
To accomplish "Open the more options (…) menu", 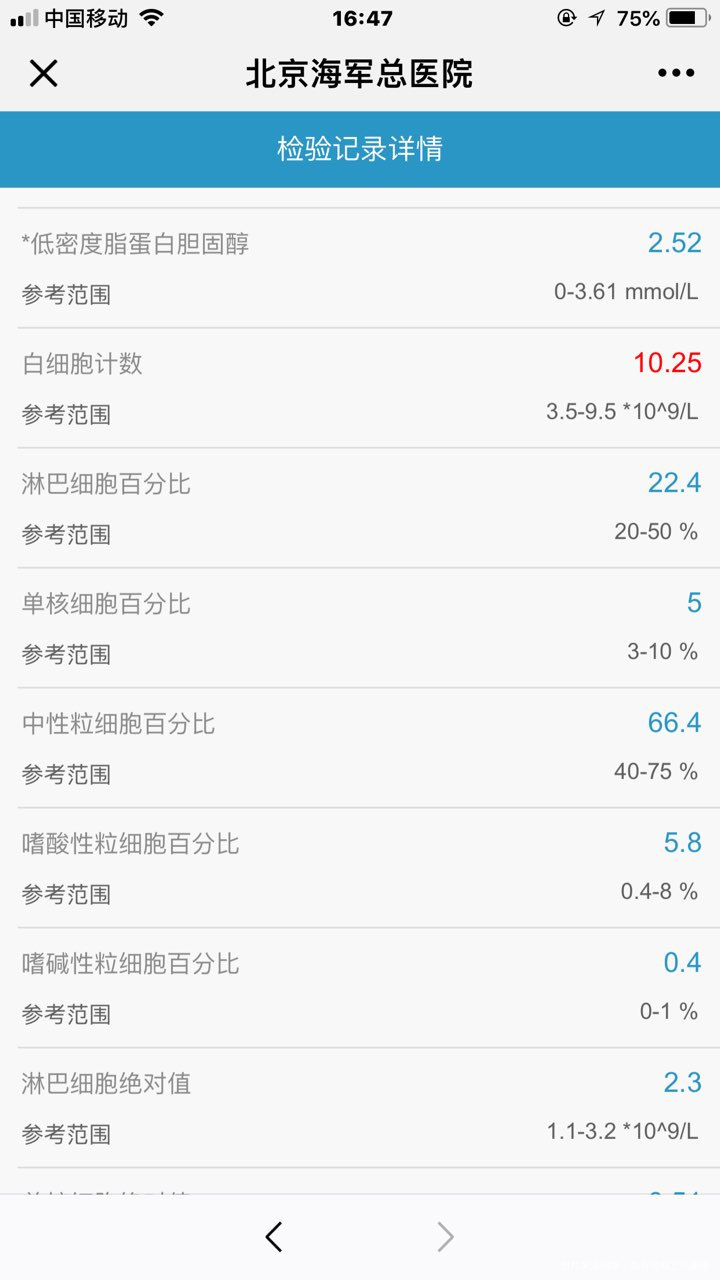I will [676, 73].
